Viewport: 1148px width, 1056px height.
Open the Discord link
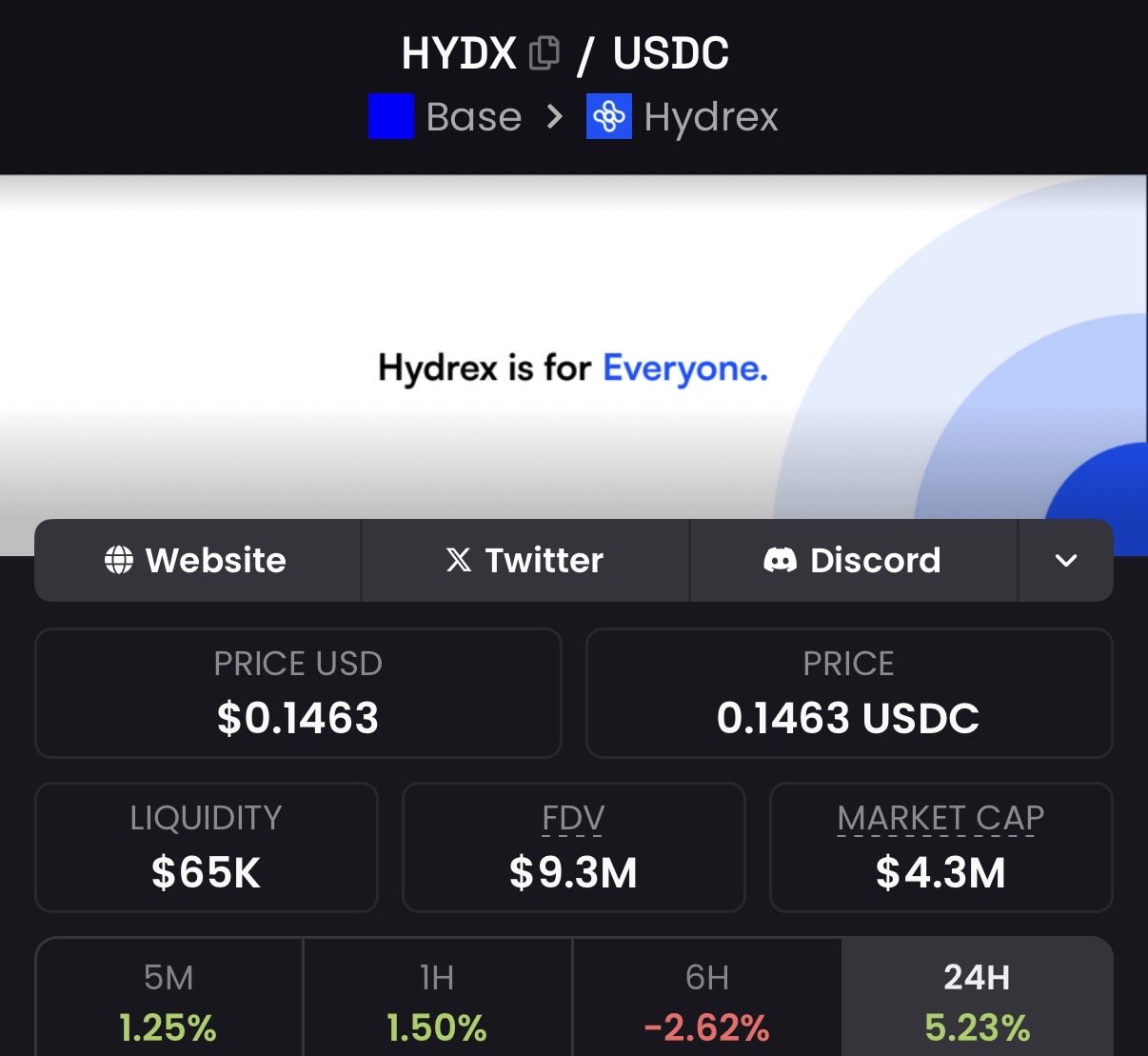click(853, 560)
